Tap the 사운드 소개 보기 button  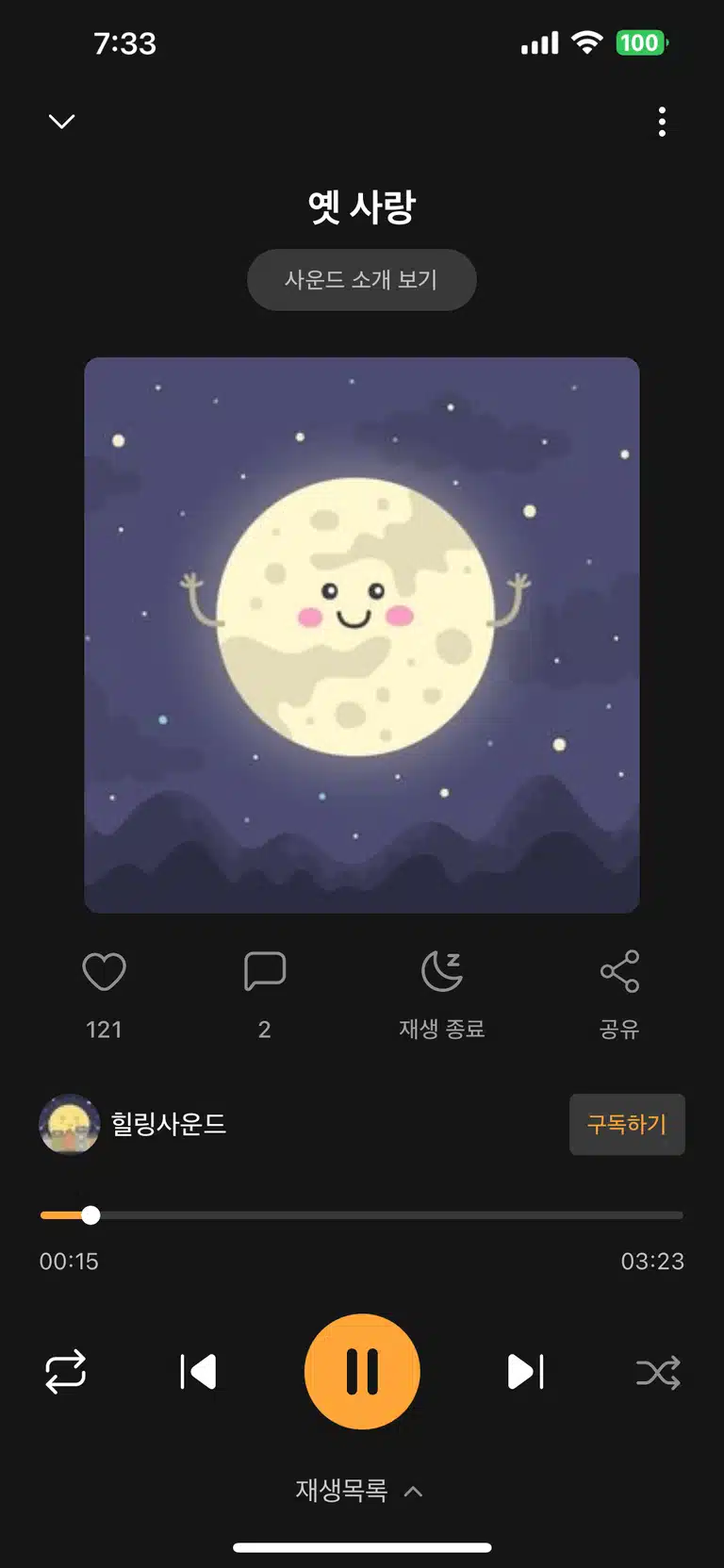tap(361, 280)
